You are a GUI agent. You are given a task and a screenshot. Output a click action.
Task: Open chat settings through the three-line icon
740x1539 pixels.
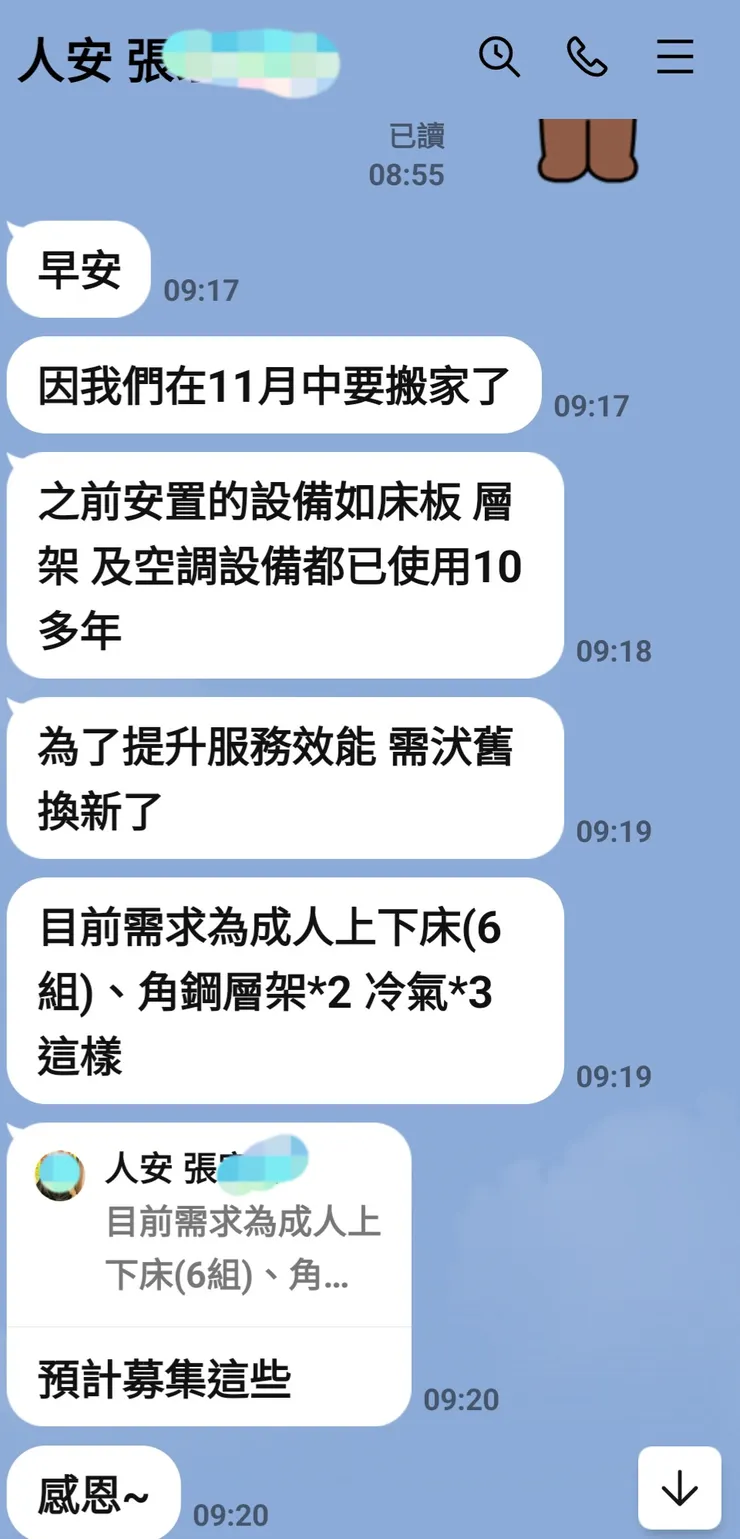(676, 58)
